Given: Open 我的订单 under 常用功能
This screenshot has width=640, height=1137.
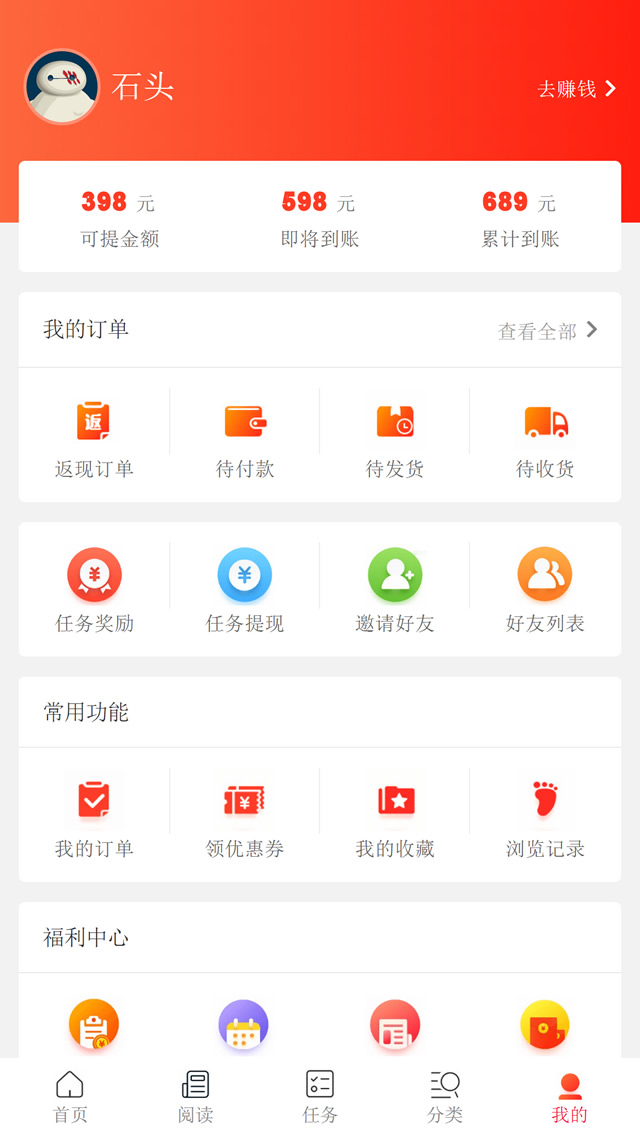Looking at the screenshot, I should point(94,816).
